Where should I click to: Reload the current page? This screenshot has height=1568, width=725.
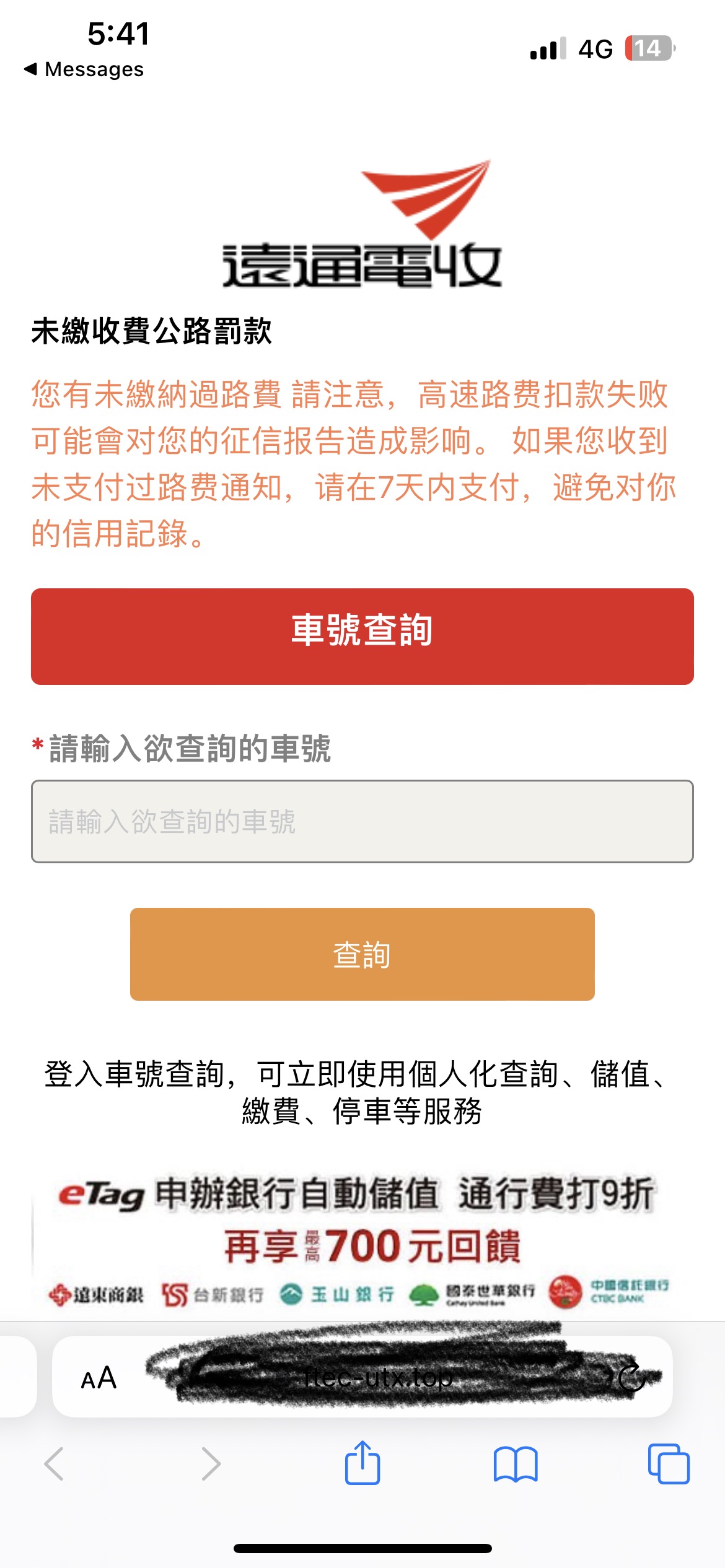632,1378
